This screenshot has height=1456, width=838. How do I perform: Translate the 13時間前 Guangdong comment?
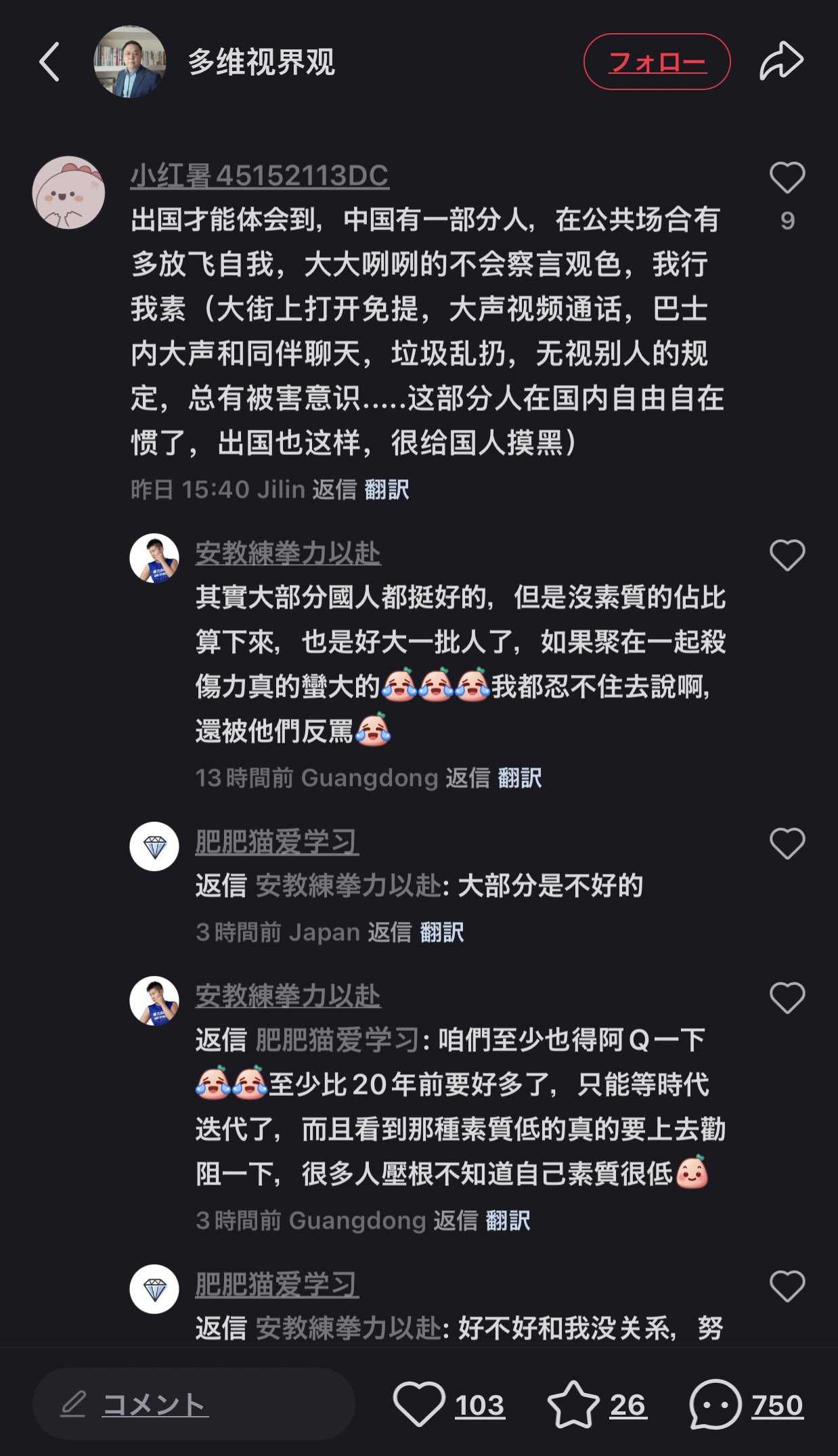(520, 778)
